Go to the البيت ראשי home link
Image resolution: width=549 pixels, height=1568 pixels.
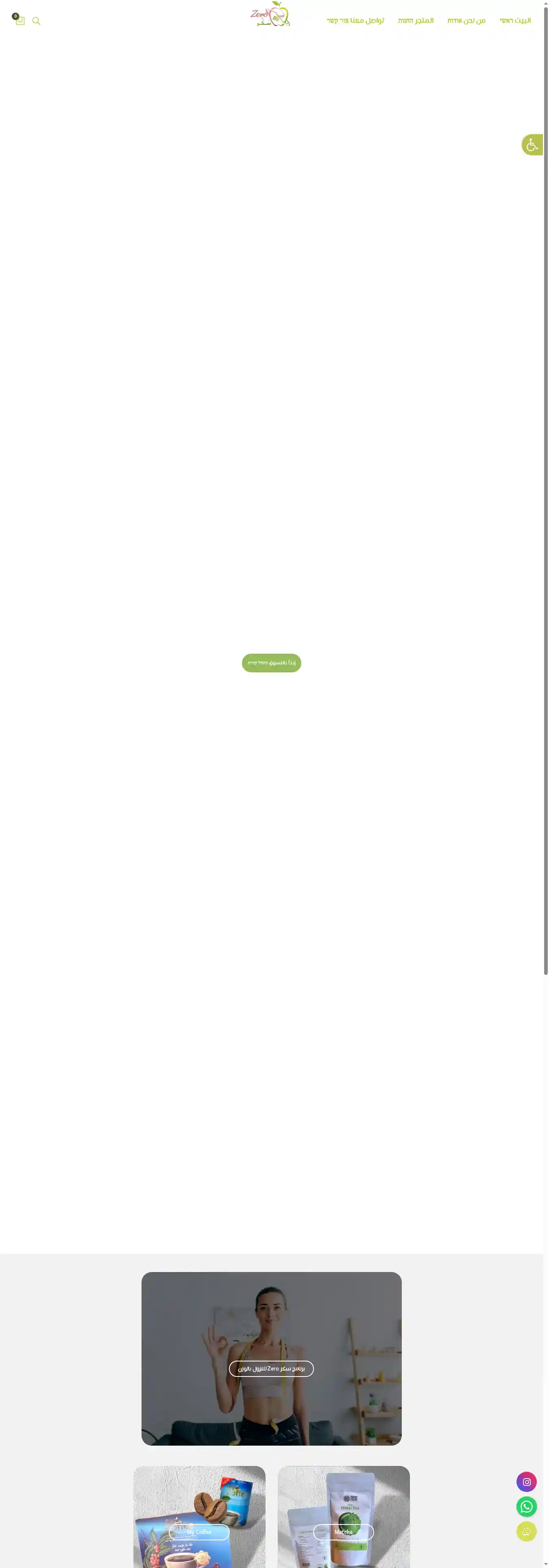(x=514, y=21)
